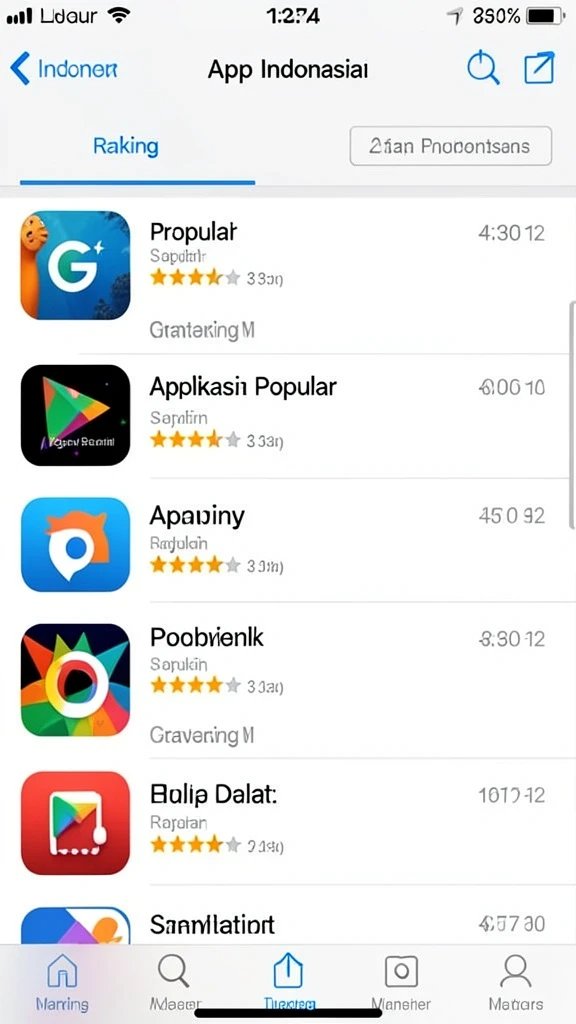Open the Propular app row
The image size is (576, 1024).
[288, 276]
